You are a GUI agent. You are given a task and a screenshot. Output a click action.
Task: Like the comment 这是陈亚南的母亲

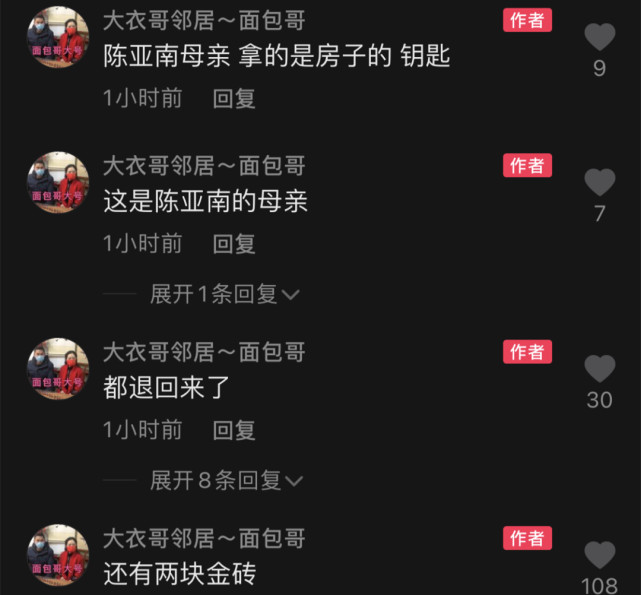599,183
